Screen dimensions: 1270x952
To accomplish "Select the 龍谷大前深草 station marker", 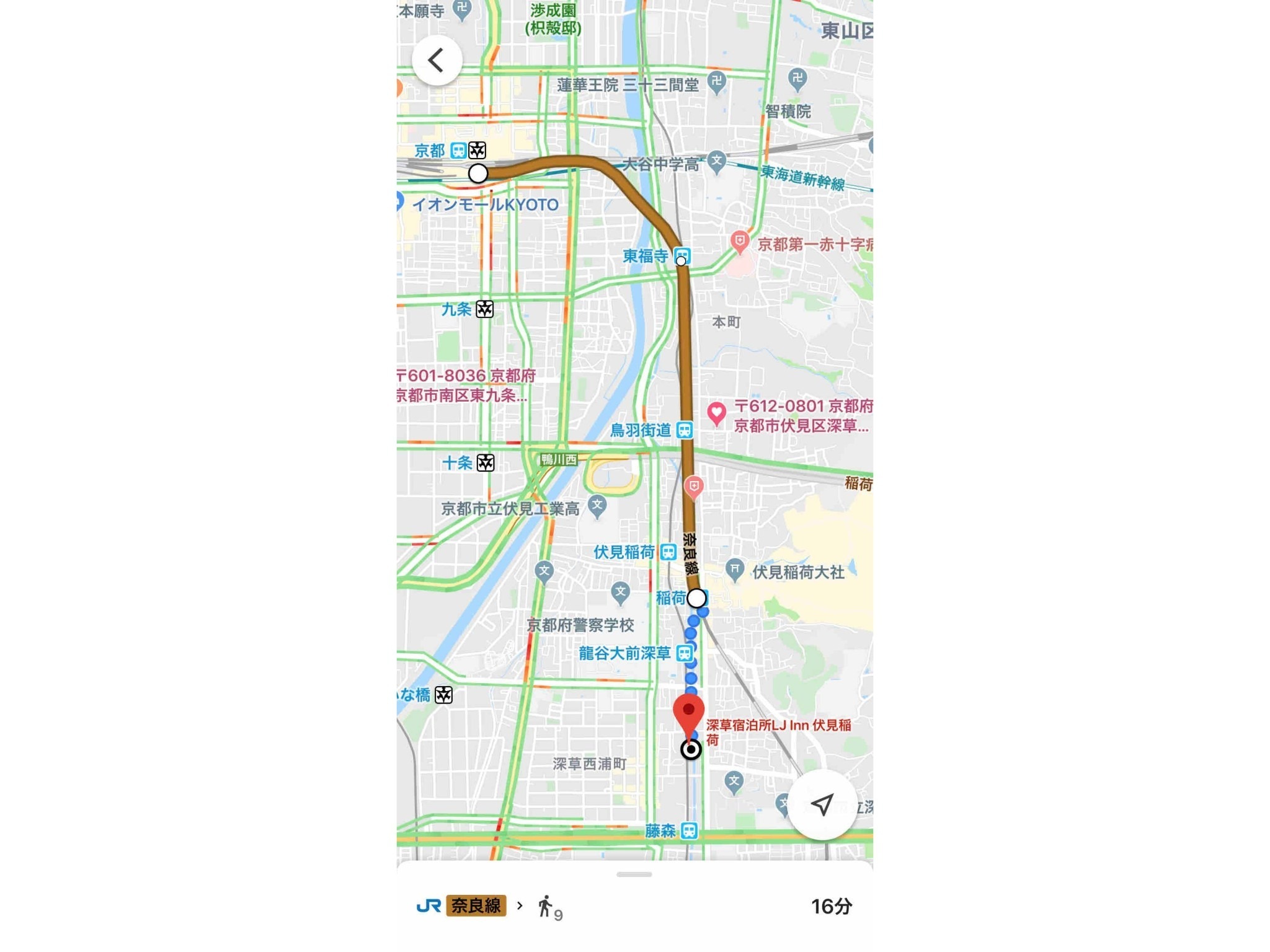I will click(684, 653).
